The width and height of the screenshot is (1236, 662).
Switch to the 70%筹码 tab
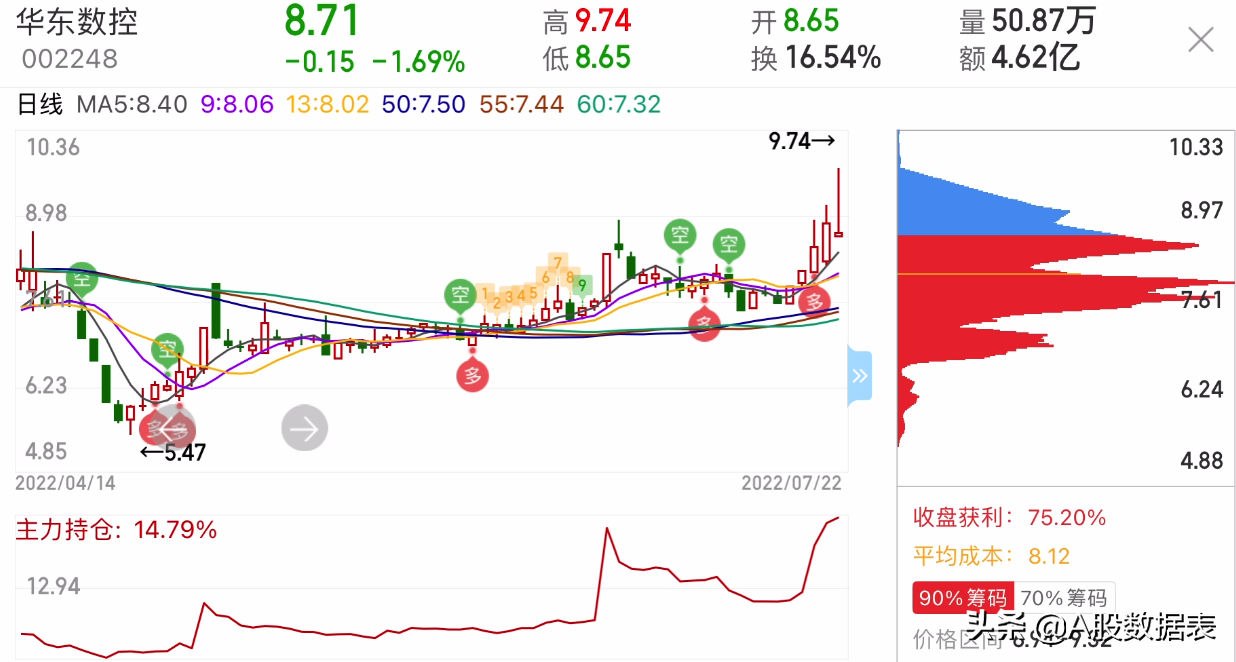tap(1063, 598)
